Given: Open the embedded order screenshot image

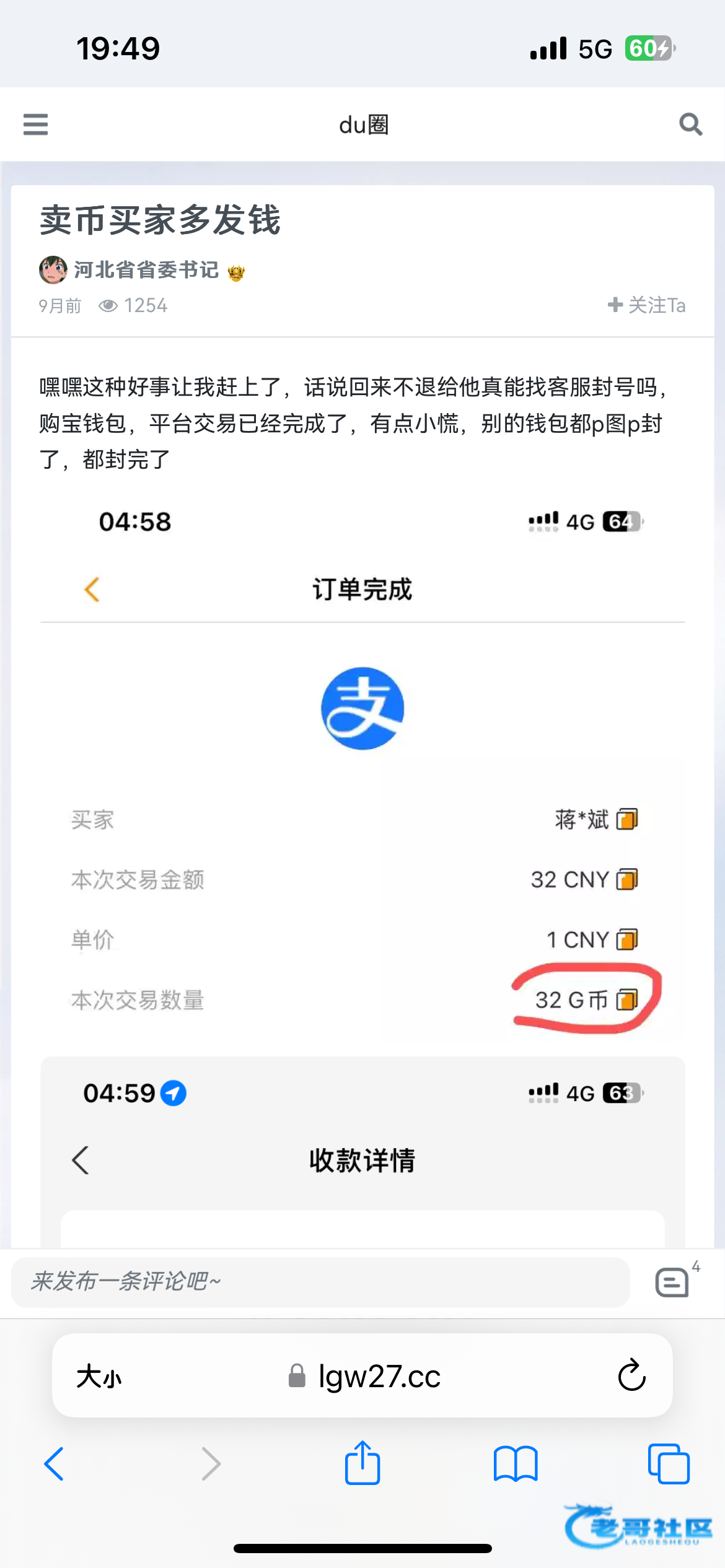Looking at the screenshot, I should click(362, 805).
